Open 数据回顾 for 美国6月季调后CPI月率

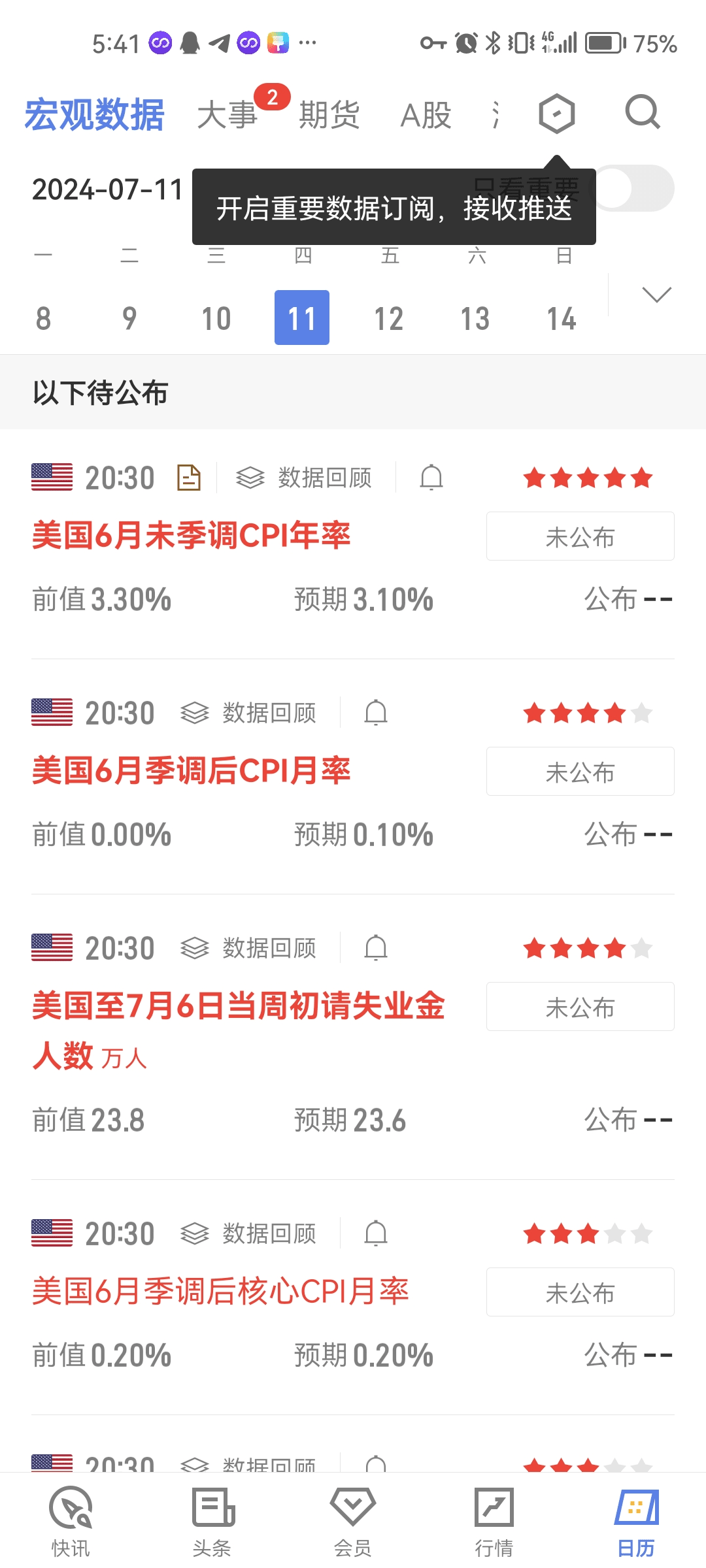coord(250,713)
